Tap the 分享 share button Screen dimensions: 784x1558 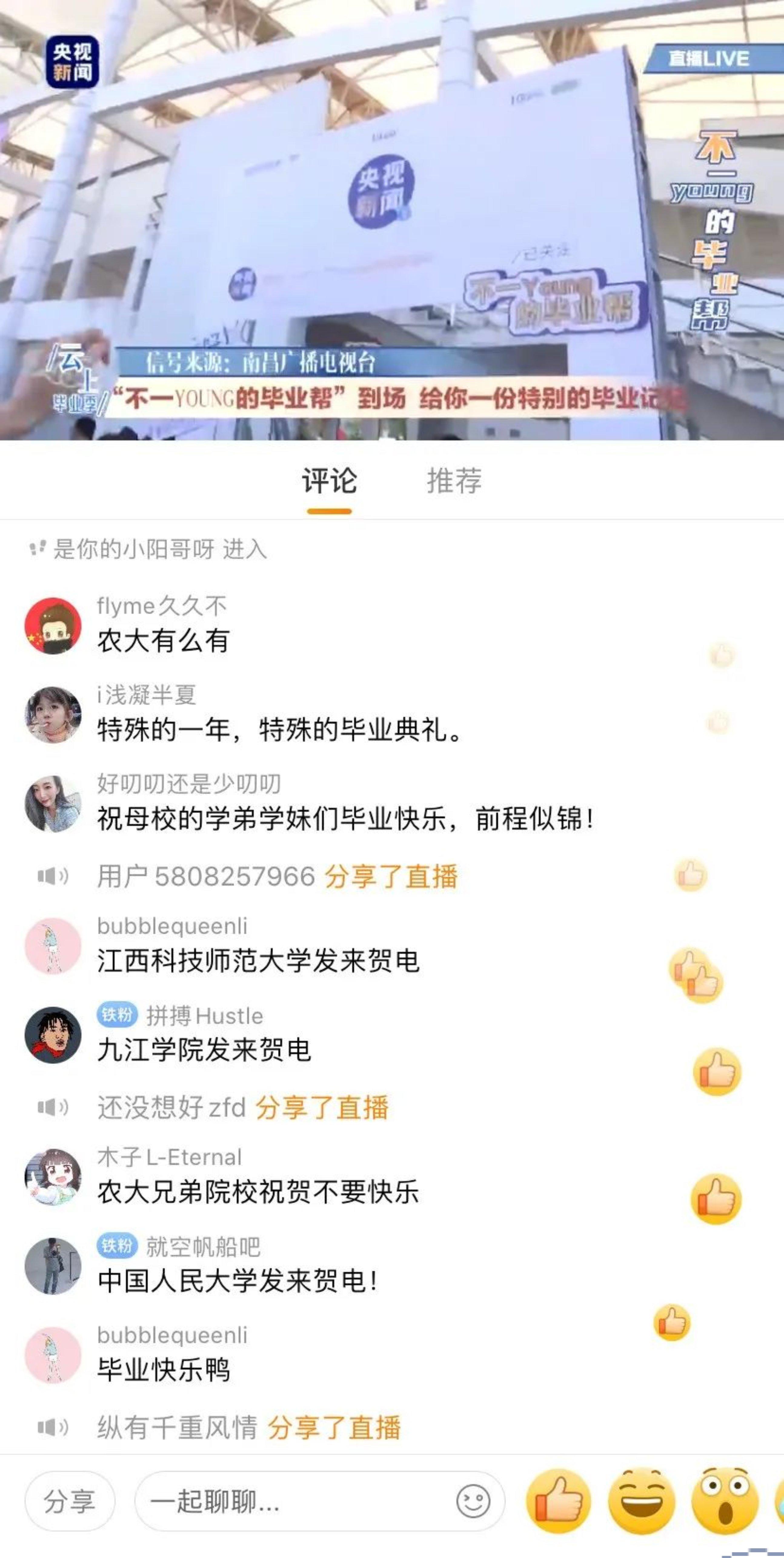coord(69,1501)
